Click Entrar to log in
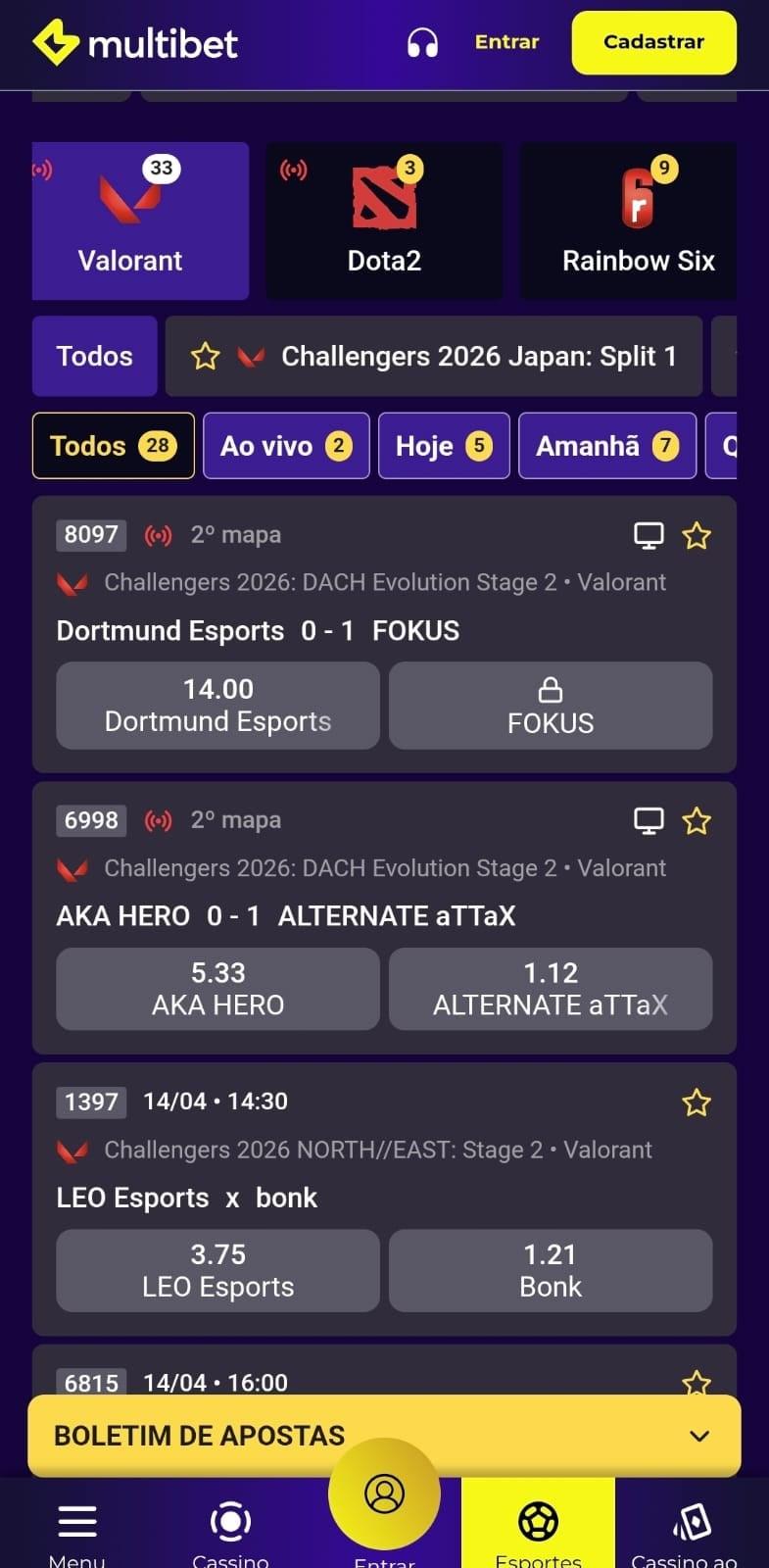 point(506,43)
